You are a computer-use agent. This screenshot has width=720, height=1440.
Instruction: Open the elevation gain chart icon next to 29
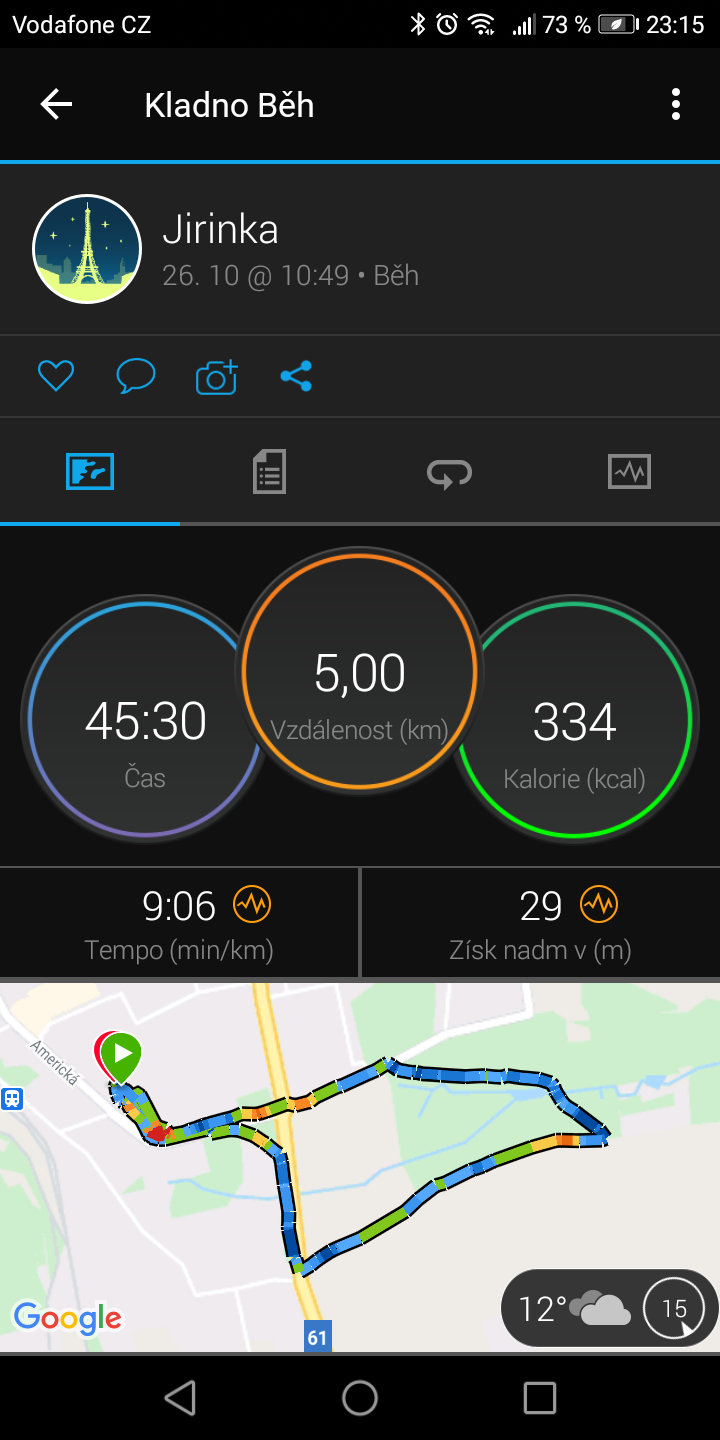pyautogui.click(x=599, y=905)
